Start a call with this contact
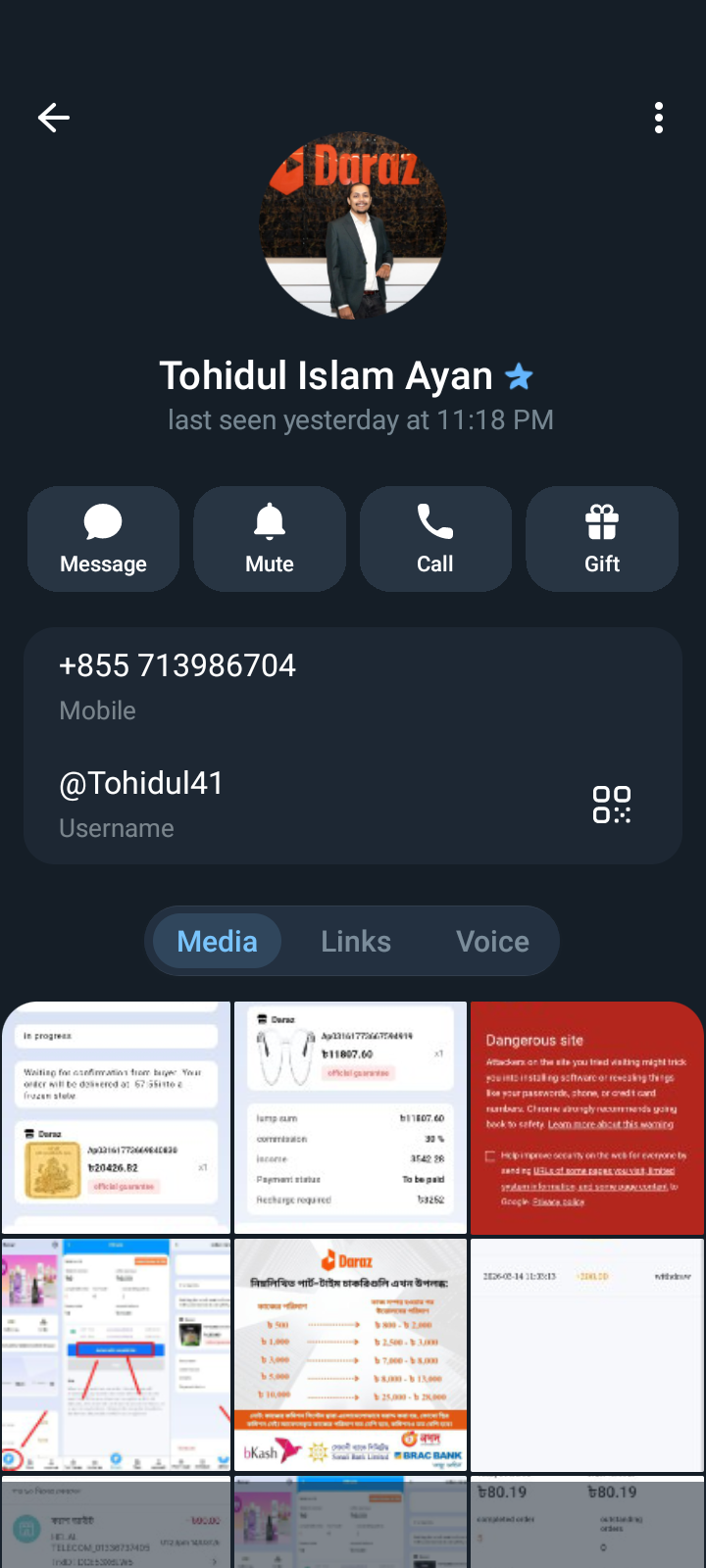 (435, 539)
